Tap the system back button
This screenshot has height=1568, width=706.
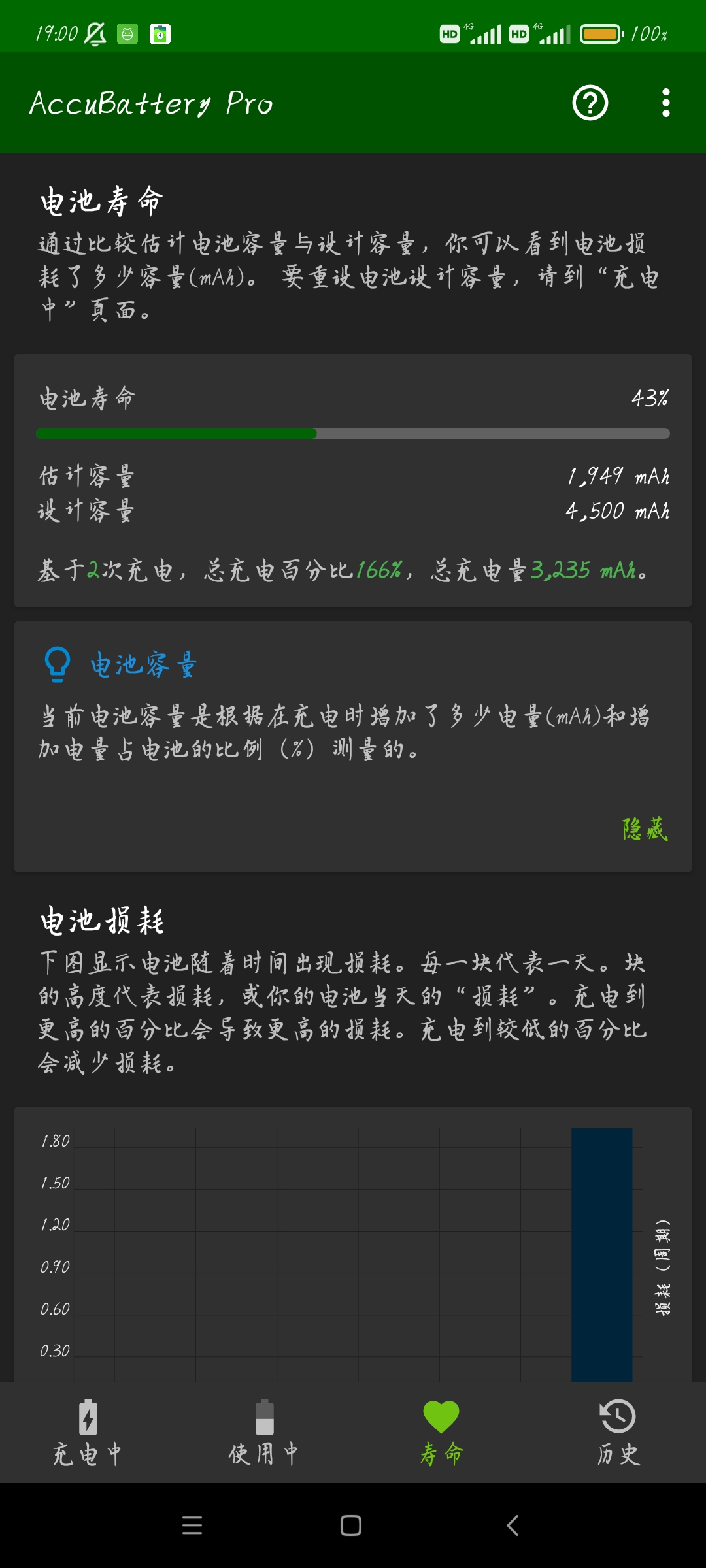click(513, 1526)
